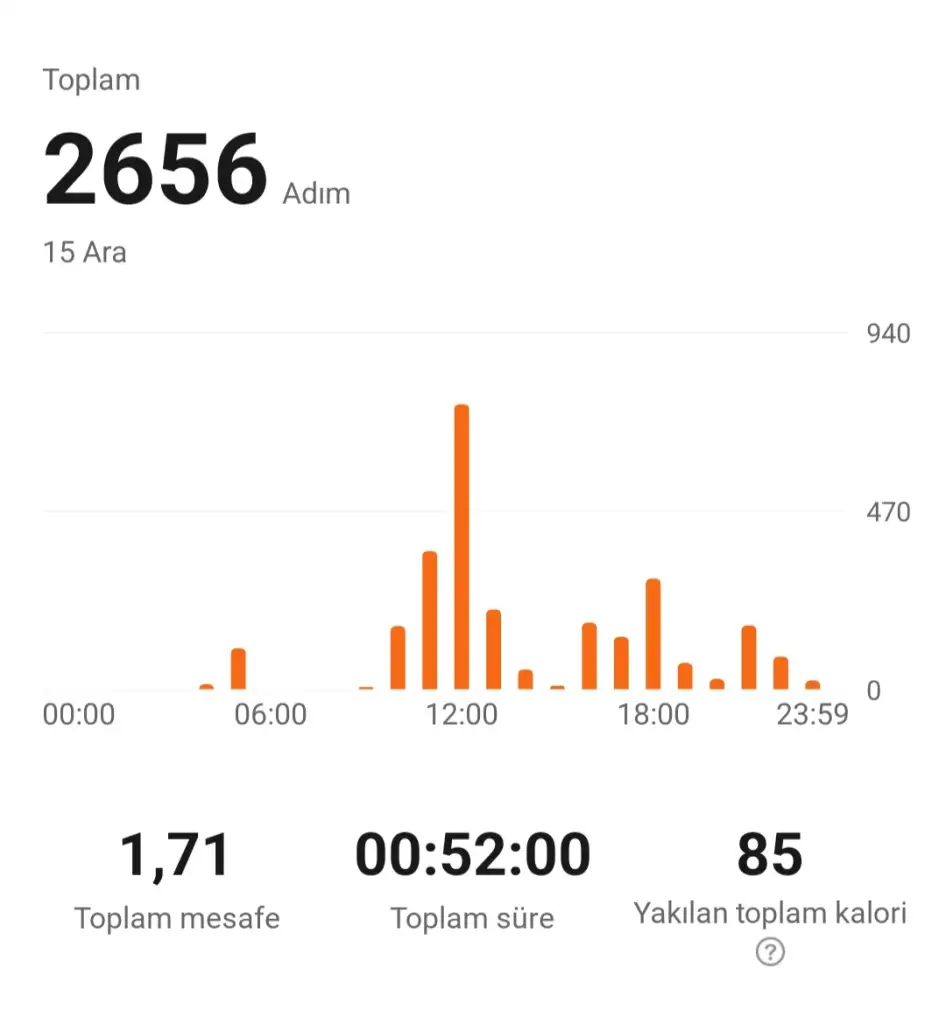Open the help icon under Yakılan toplam kalori
The height and width of the screenshot is (1024, 946).
point(769,953)
